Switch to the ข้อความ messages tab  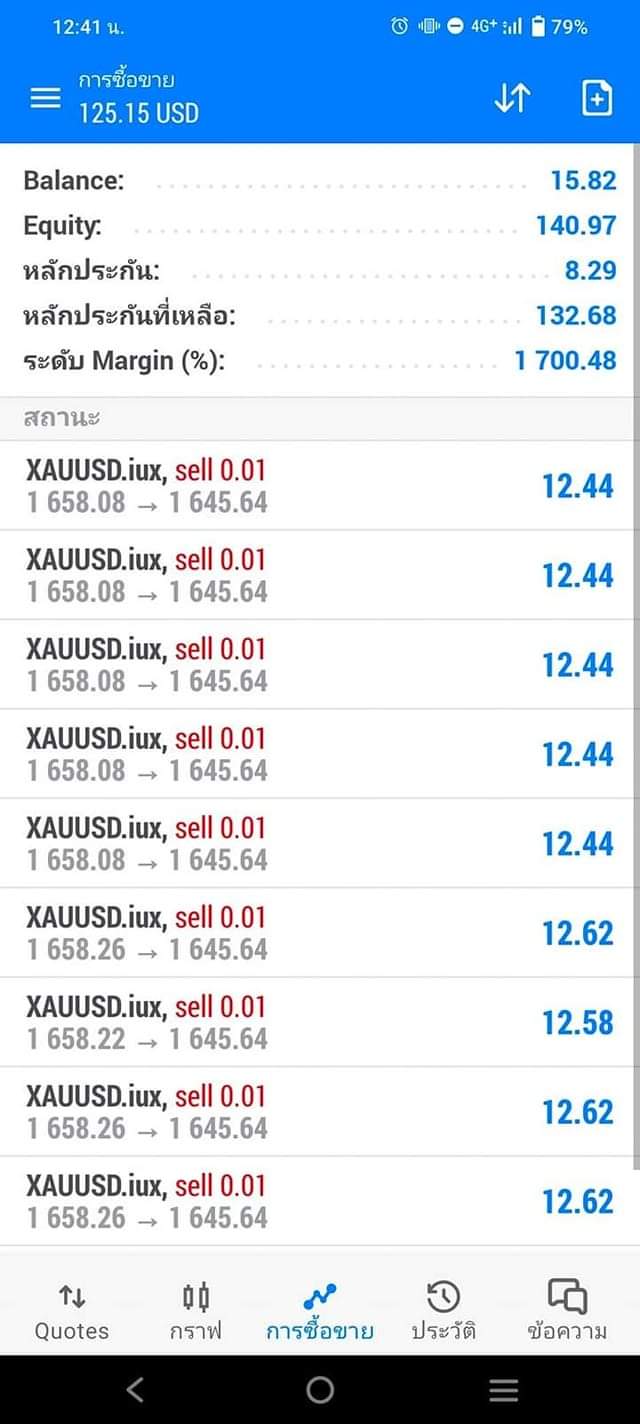(567, 1312)
